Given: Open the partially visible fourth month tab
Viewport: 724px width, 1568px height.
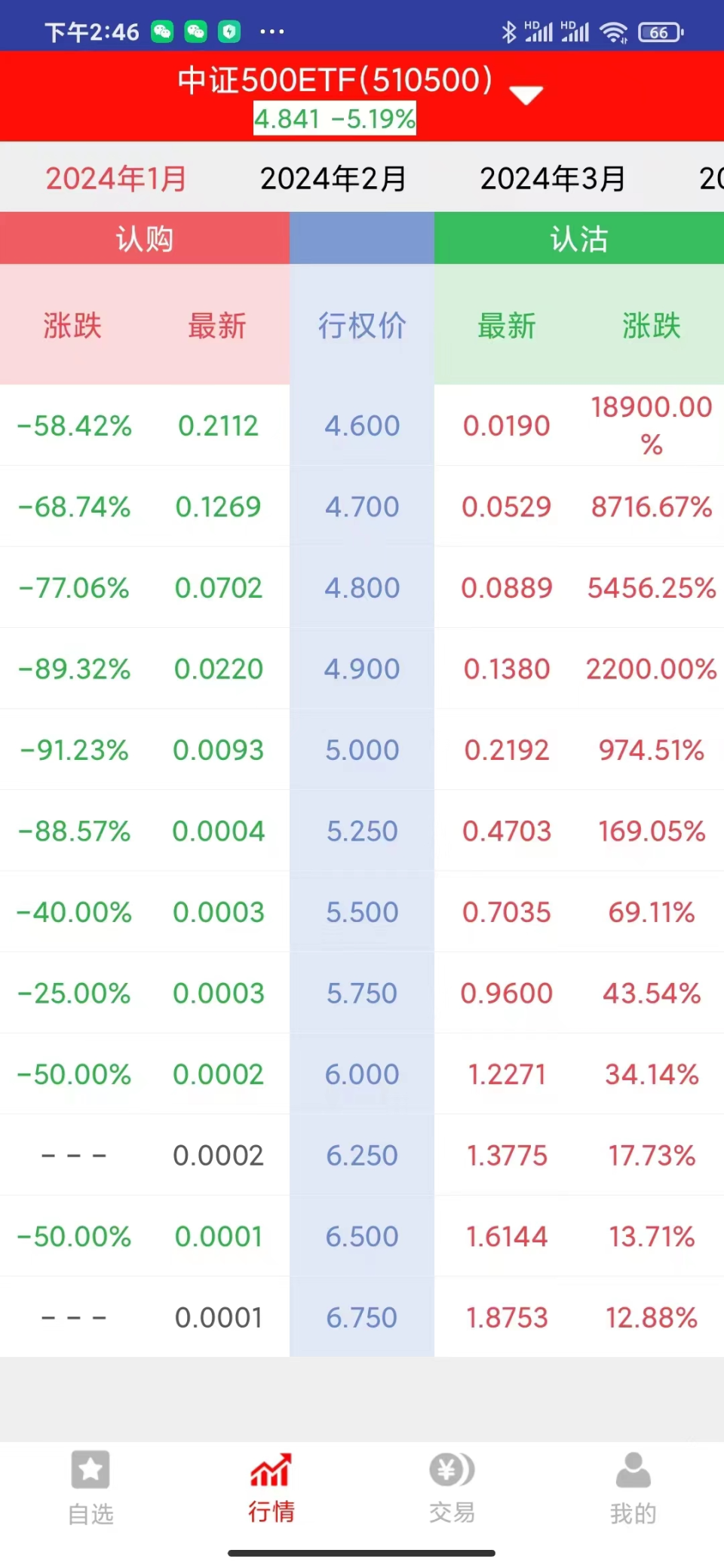Looking at the screenshot, I should 709,178.
